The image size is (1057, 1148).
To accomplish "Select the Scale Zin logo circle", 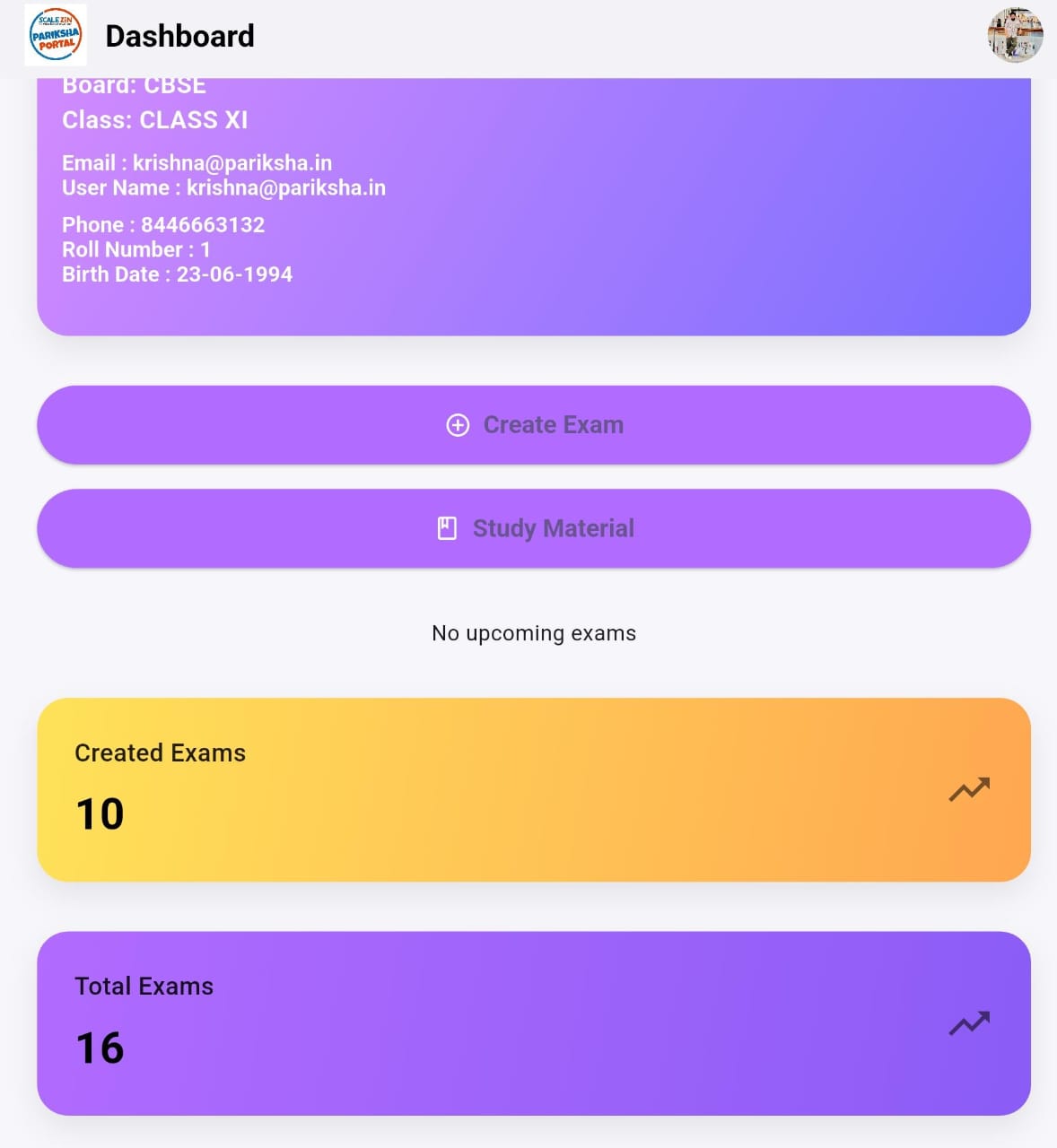I will [x=56, y=37].
